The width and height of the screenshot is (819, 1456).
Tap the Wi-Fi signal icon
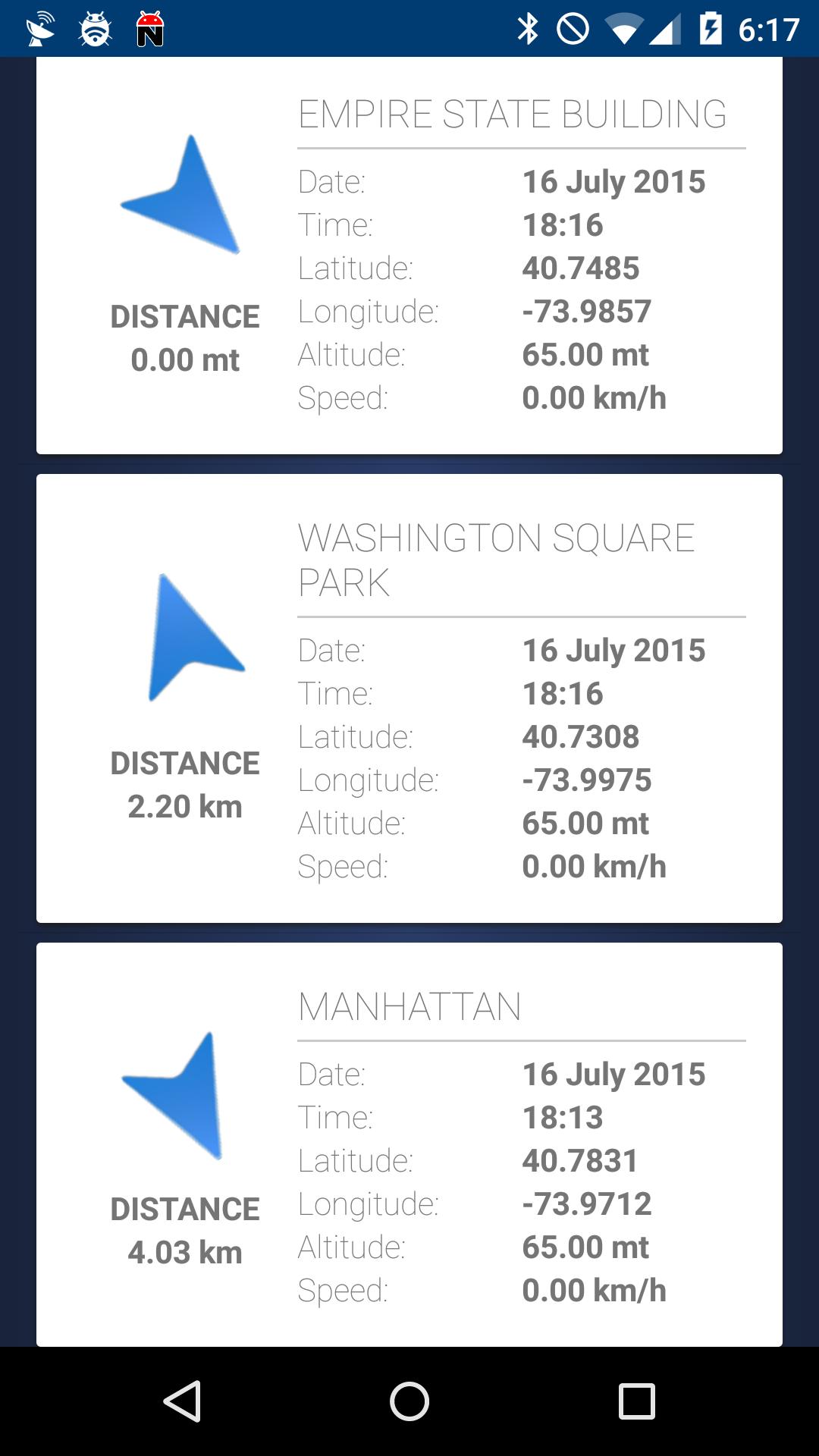[625, 29]
